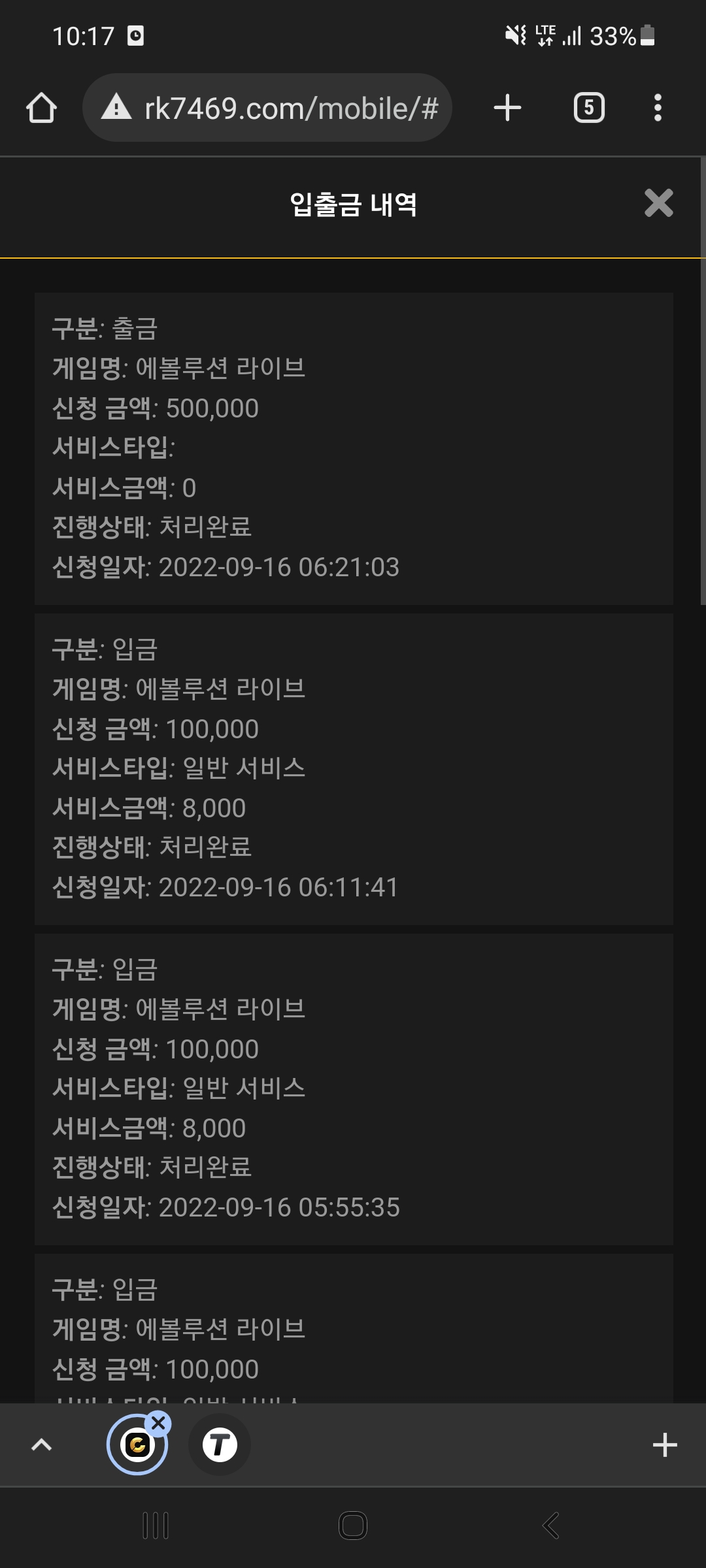Dismiss the yellow C tab with its X badge

tap(158, 1422)
